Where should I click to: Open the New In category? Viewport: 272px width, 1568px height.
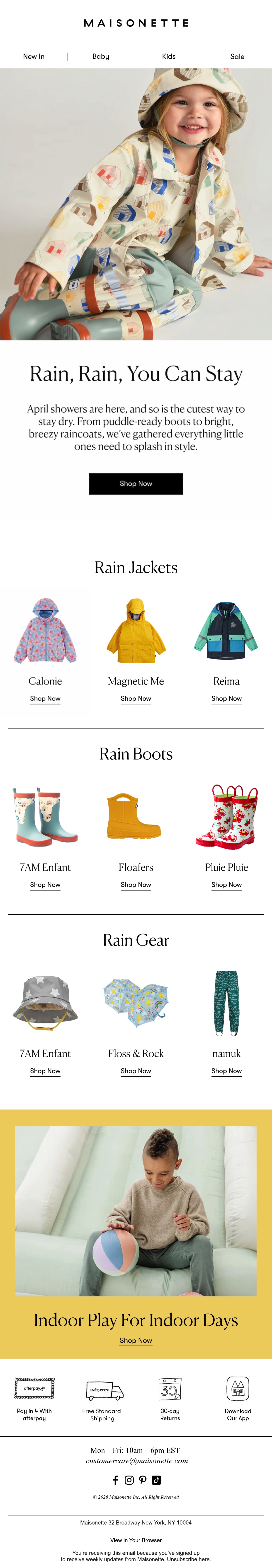(x=34, y=57)
